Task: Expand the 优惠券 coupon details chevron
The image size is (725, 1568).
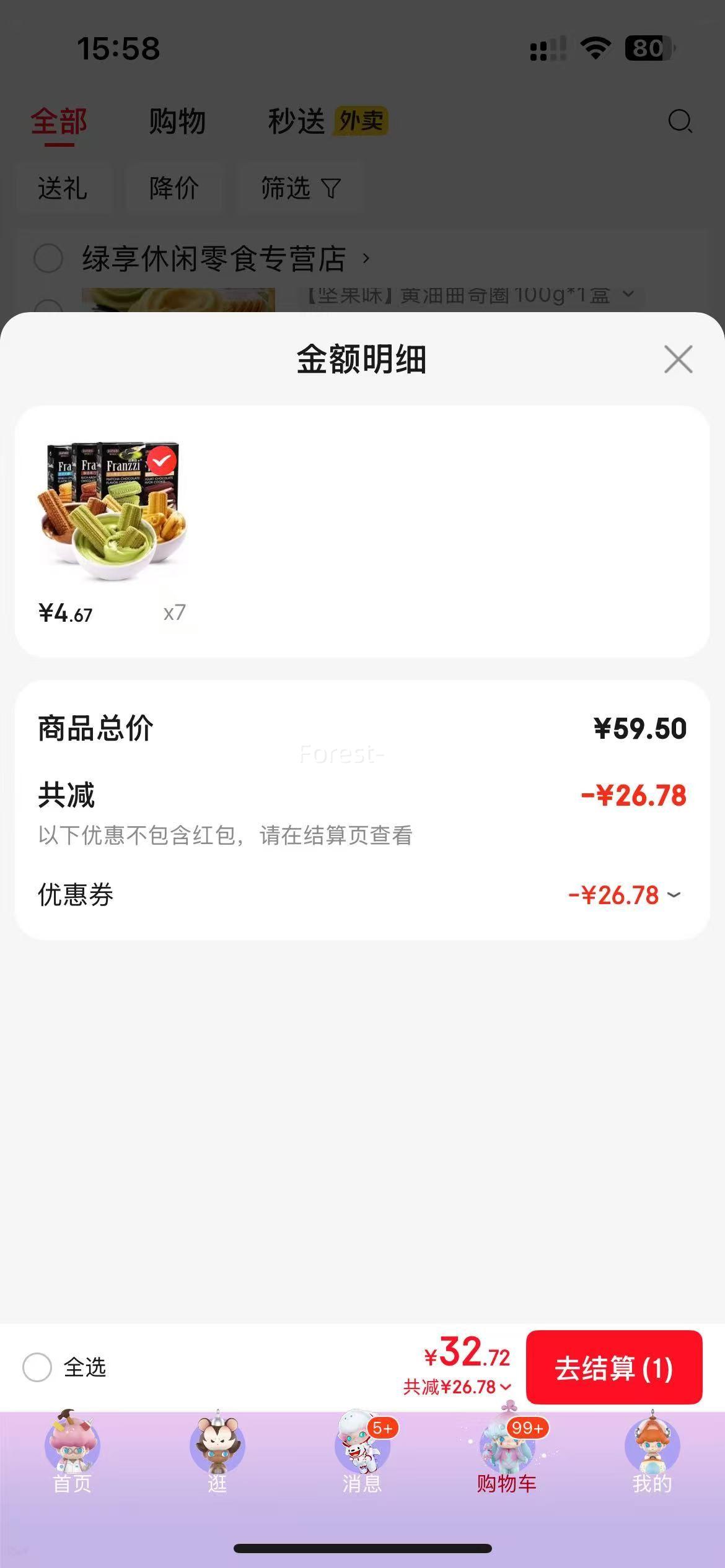Action: 674,895
